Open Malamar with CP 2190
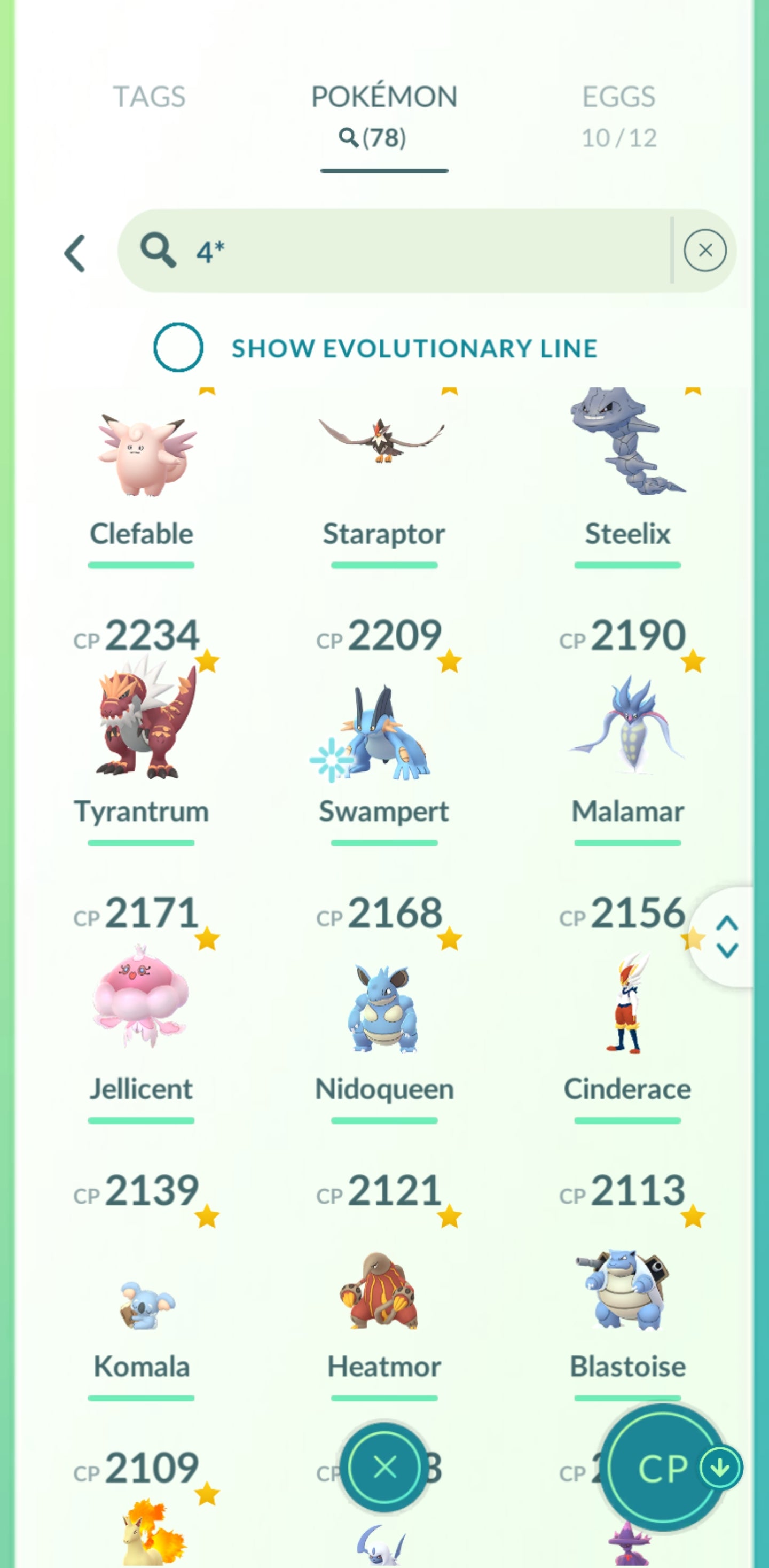This screenshot has width=769, height=1568. (x=627, y=724)
